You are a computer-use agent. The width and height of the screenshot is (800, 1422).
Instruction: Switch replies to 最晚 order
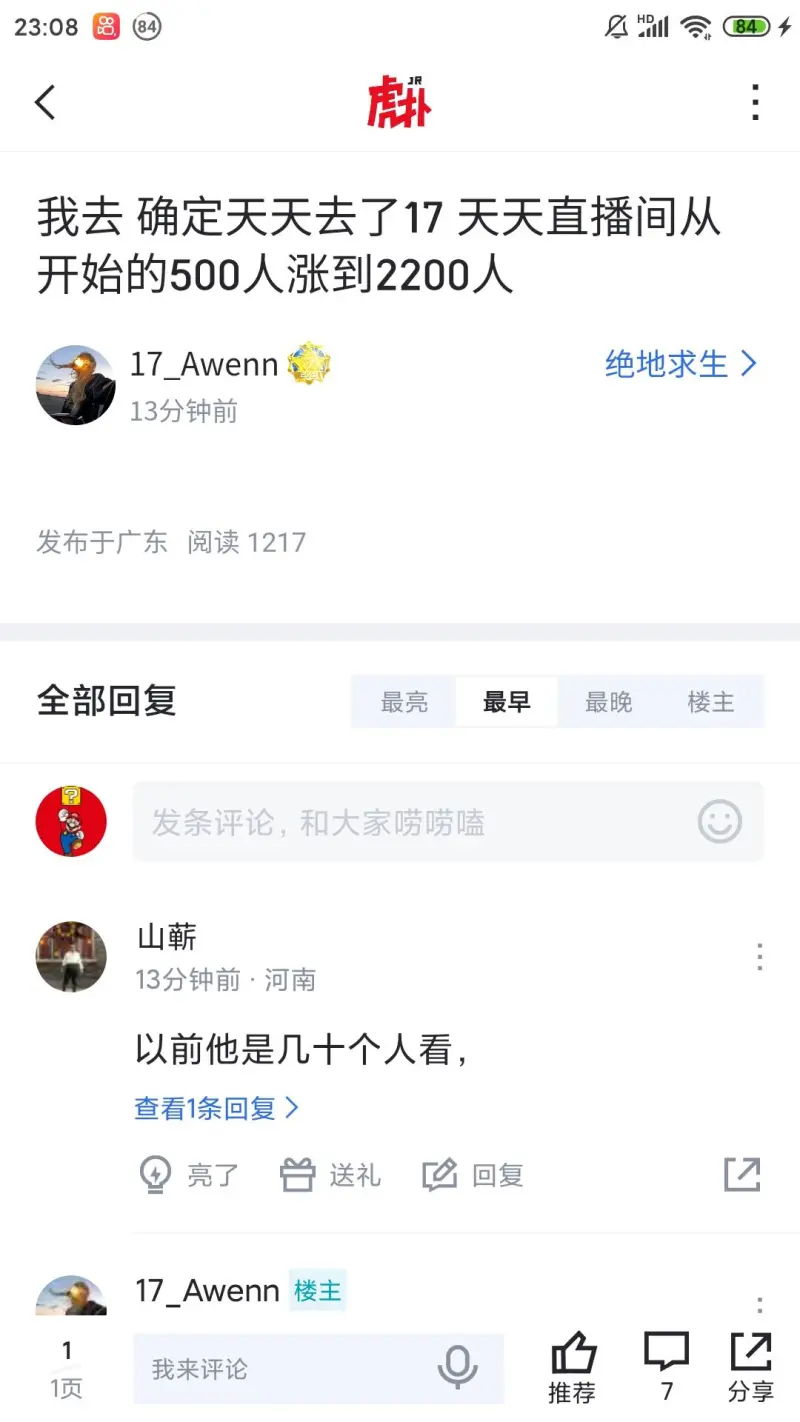tap(609, 702)
